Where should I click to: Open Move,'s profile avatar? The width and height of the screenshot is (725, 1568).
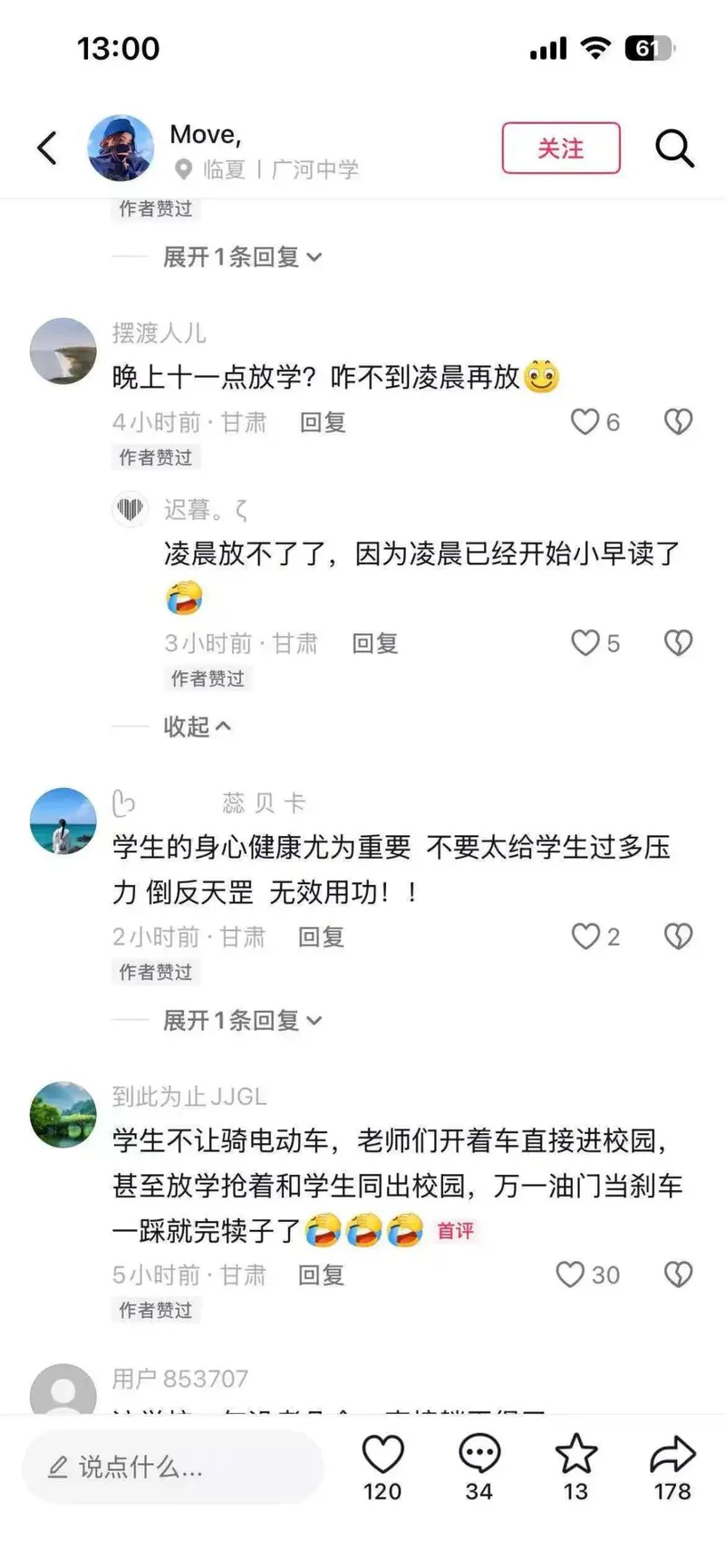coord(121,148)
